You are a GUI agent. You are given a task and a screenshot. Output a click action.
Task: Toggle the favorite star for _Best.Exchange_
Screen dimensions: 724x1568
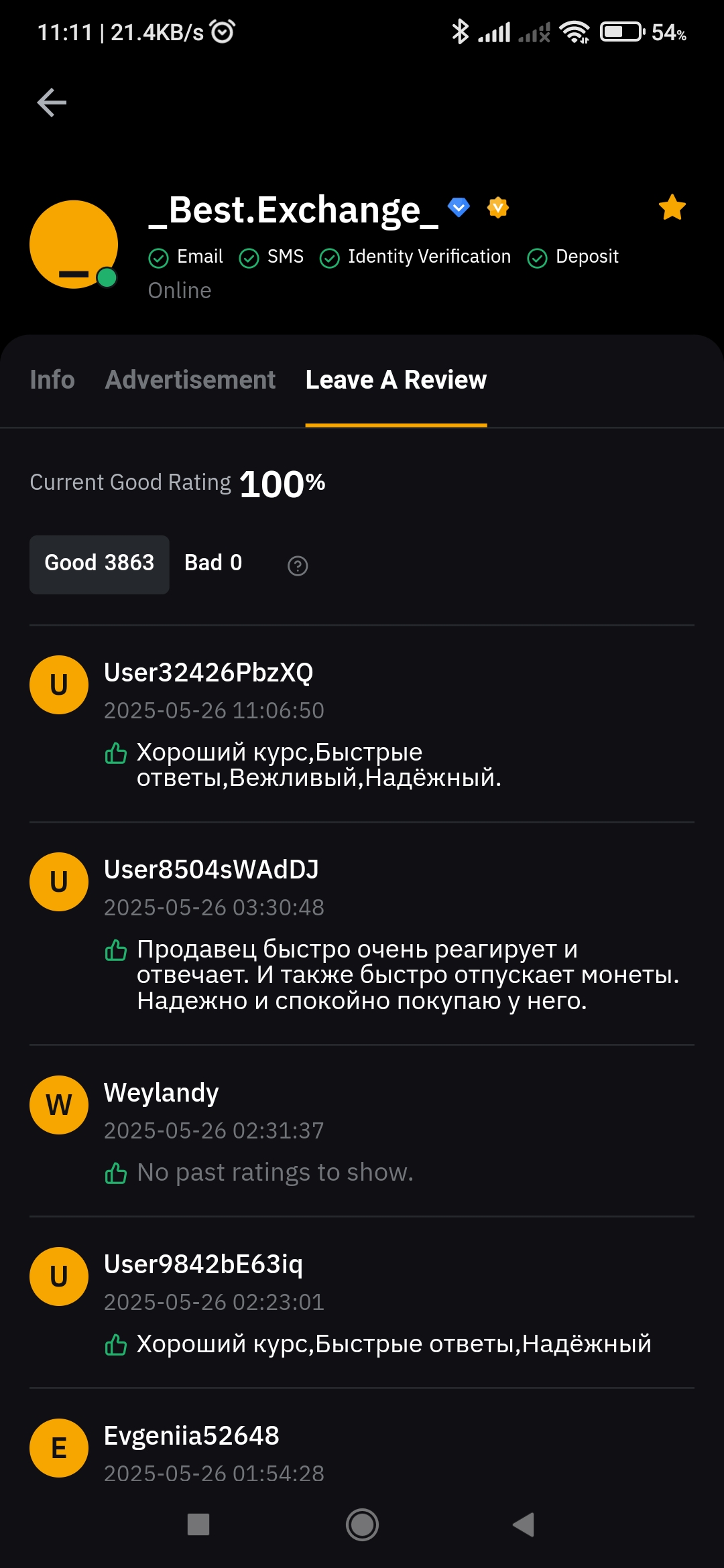click(x=672, y=208)
